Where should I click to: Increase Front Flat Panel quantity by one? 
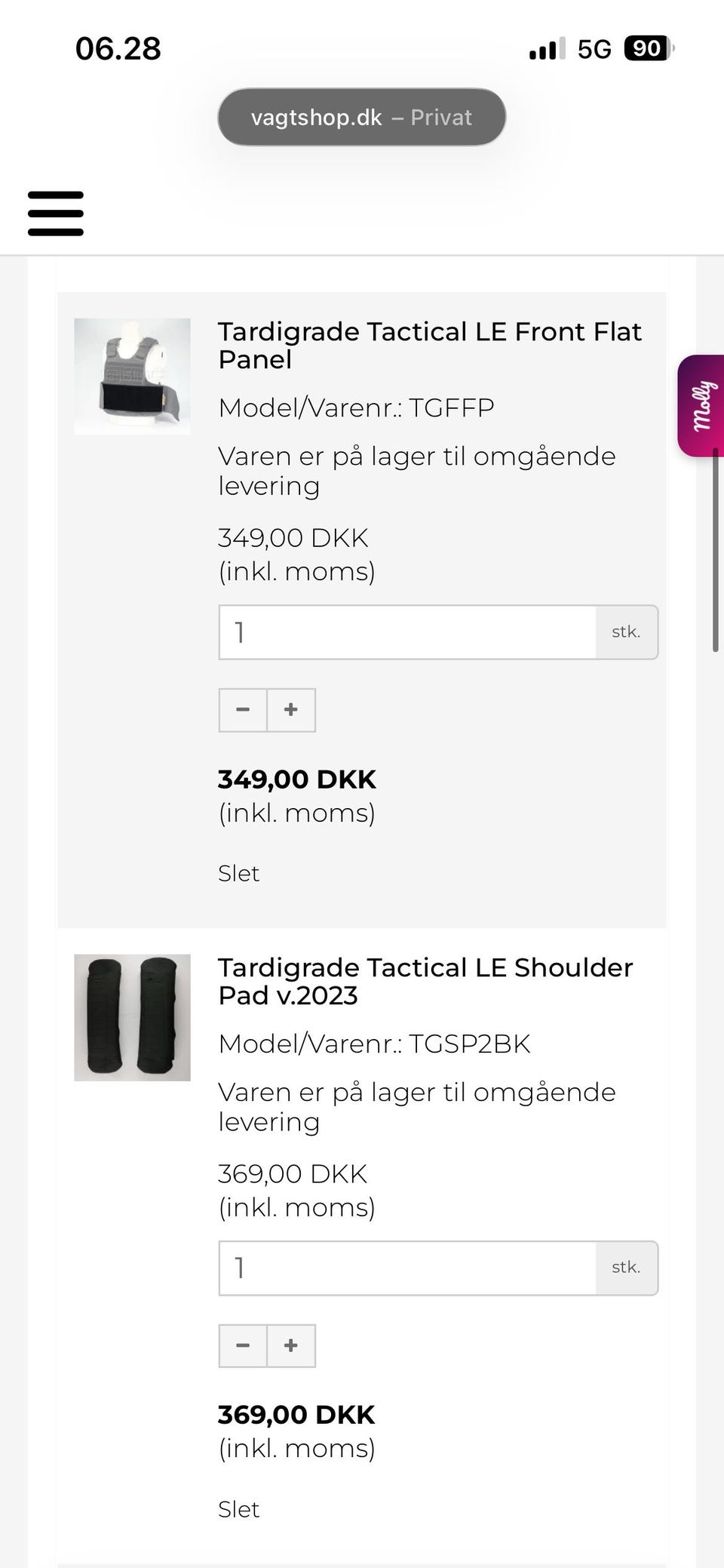point(290,709)
